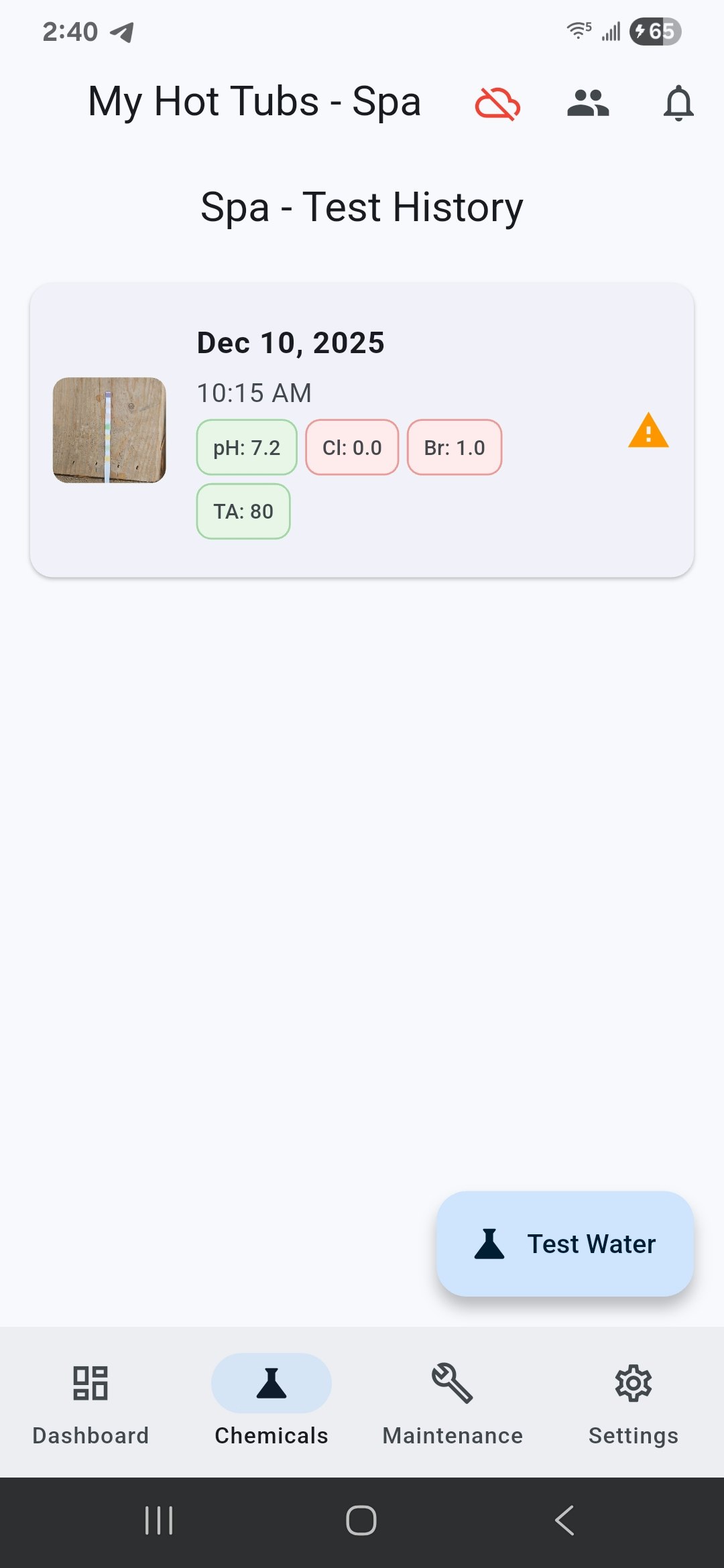Open the Dec 10, 2025 test entry
This screenshot has height=1568, width=724.
(x=362, y=430)
